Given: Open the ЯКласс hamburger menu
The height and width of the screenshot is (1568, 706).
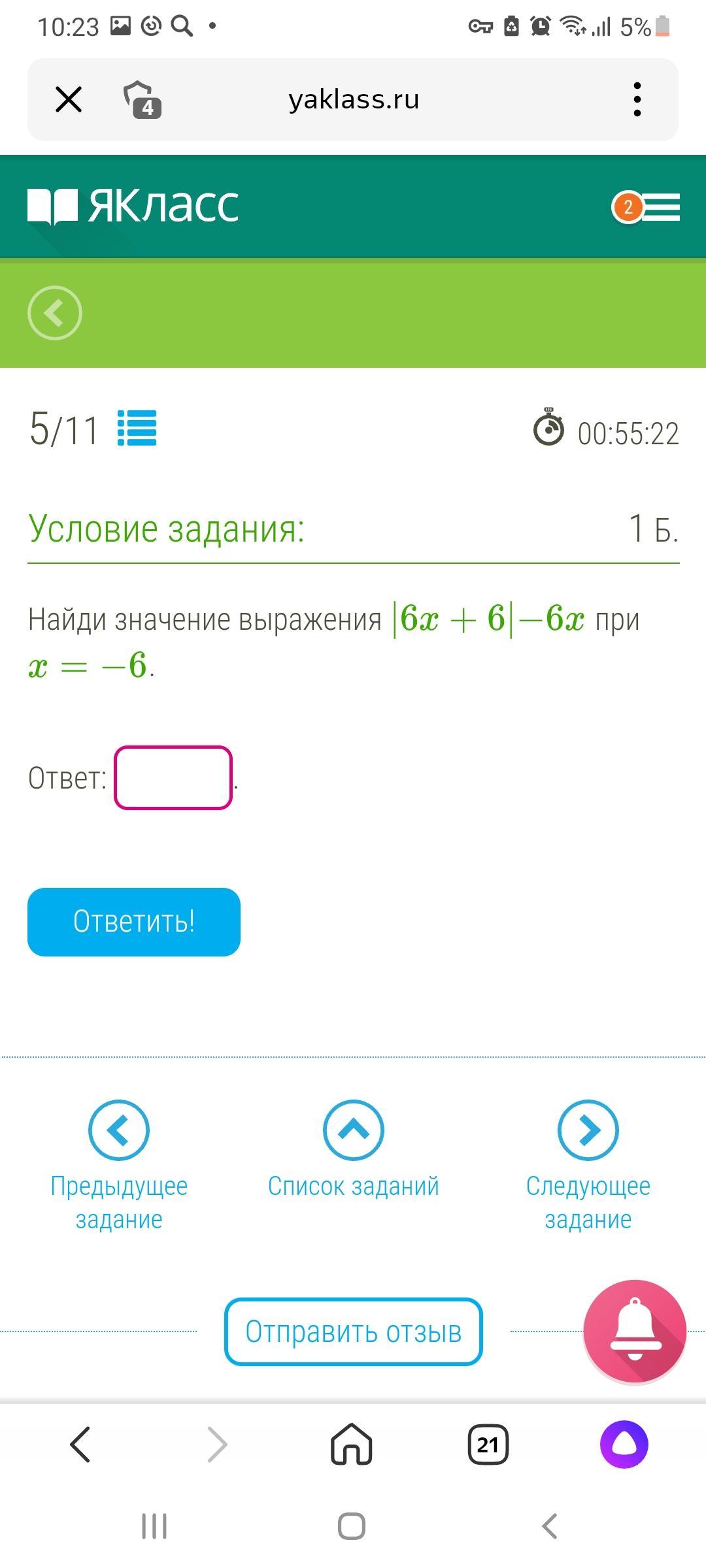Looking at the screenshot, I should pyautogui.click(x=660, y=207).
